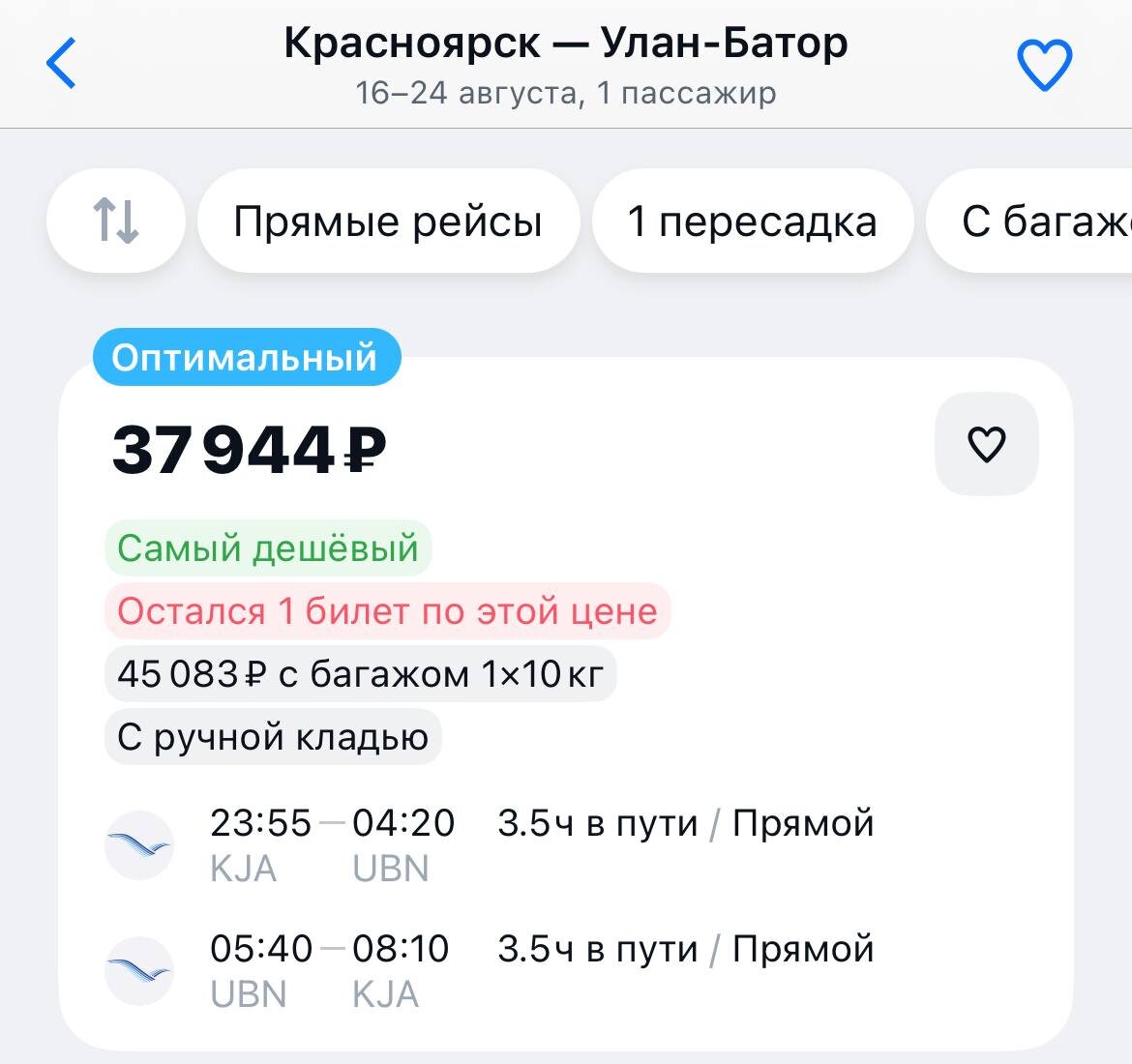Screen dimensions: 1132x1064
Task: Open search parameters for 16–24 августа
Action: 565,93
